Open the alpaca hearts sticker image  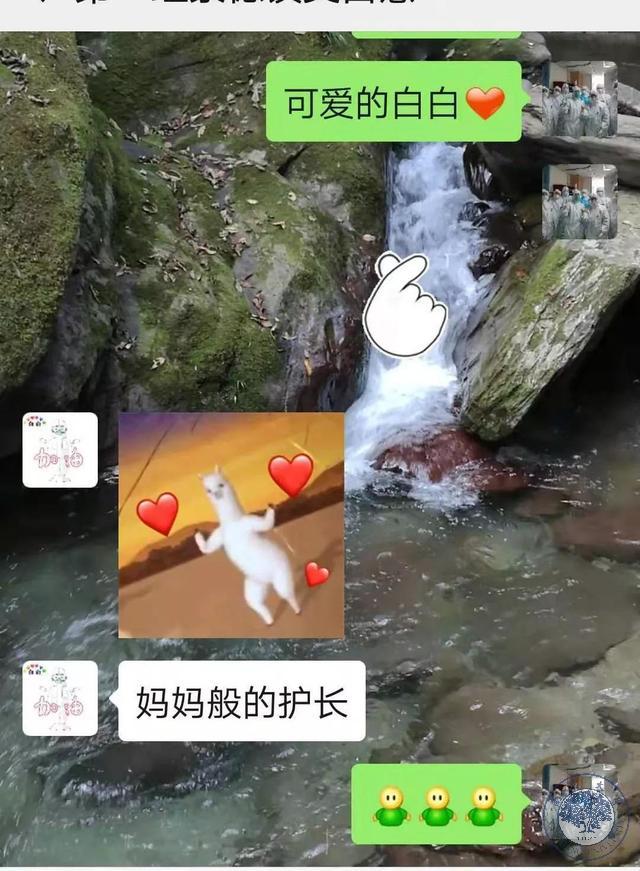coord(231,525)
